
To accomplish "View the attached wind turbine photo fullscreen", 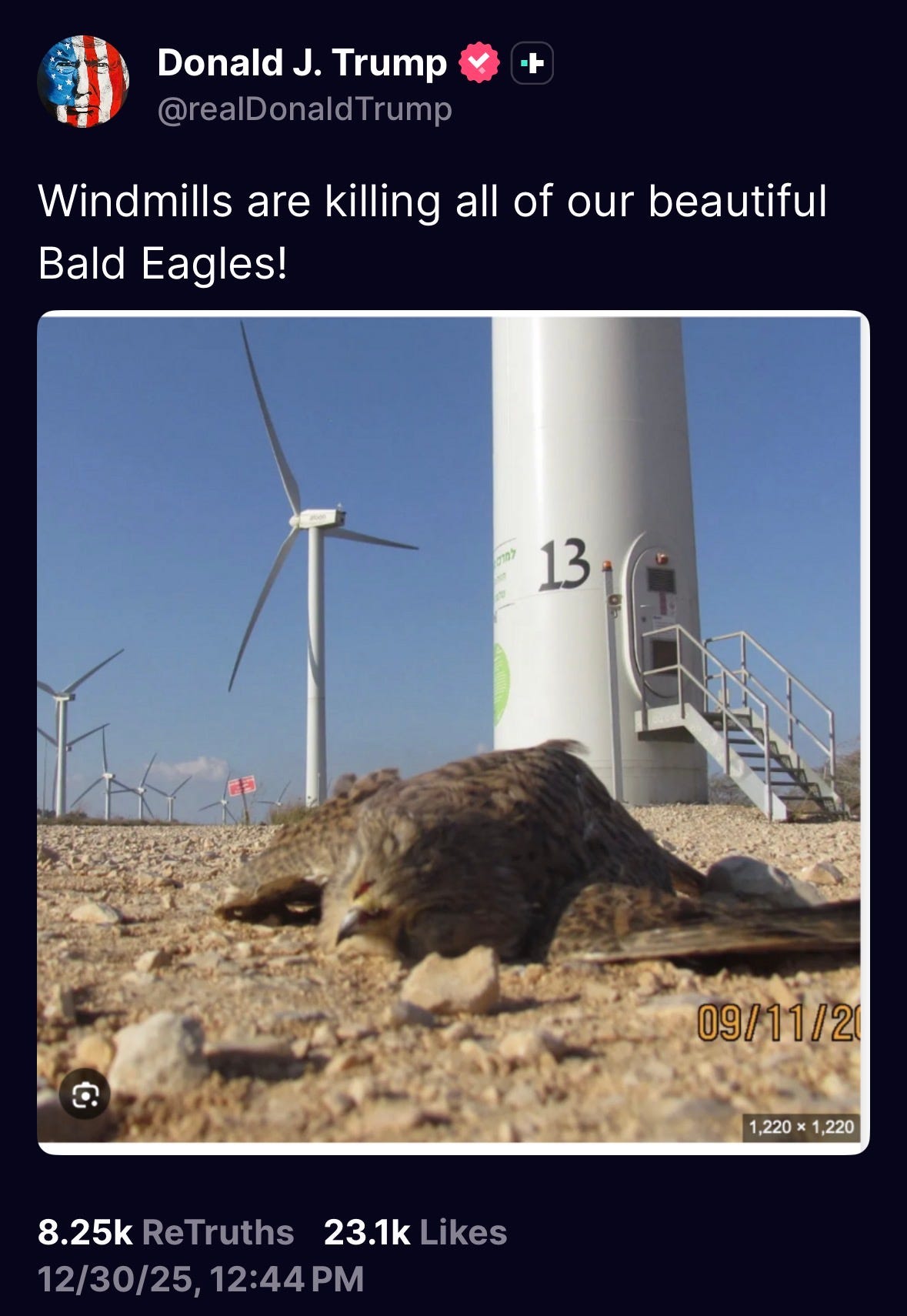I will [452, 731].
